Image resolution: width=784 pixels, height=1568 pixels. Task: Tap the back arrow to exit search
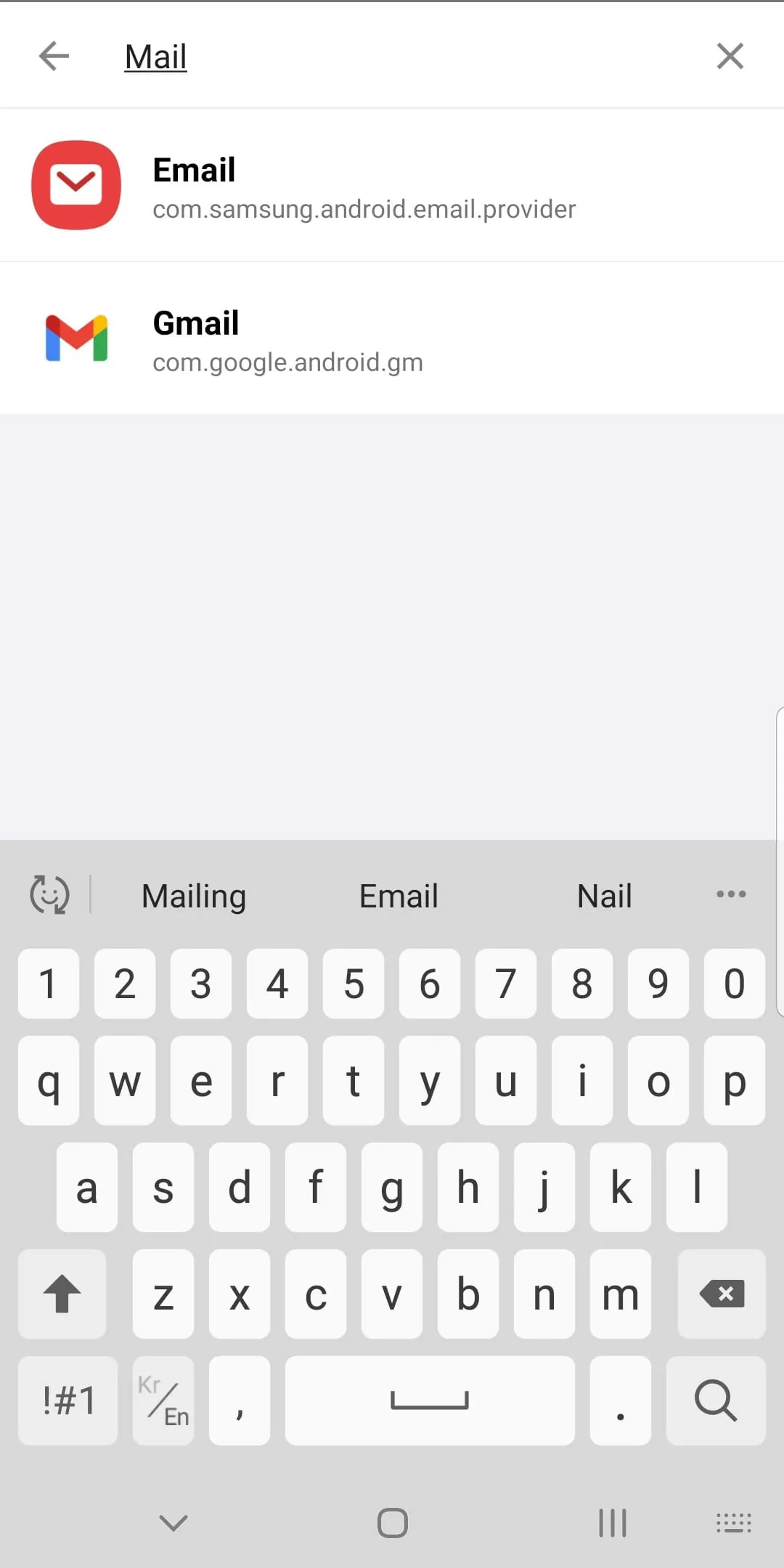coord(53,56)
